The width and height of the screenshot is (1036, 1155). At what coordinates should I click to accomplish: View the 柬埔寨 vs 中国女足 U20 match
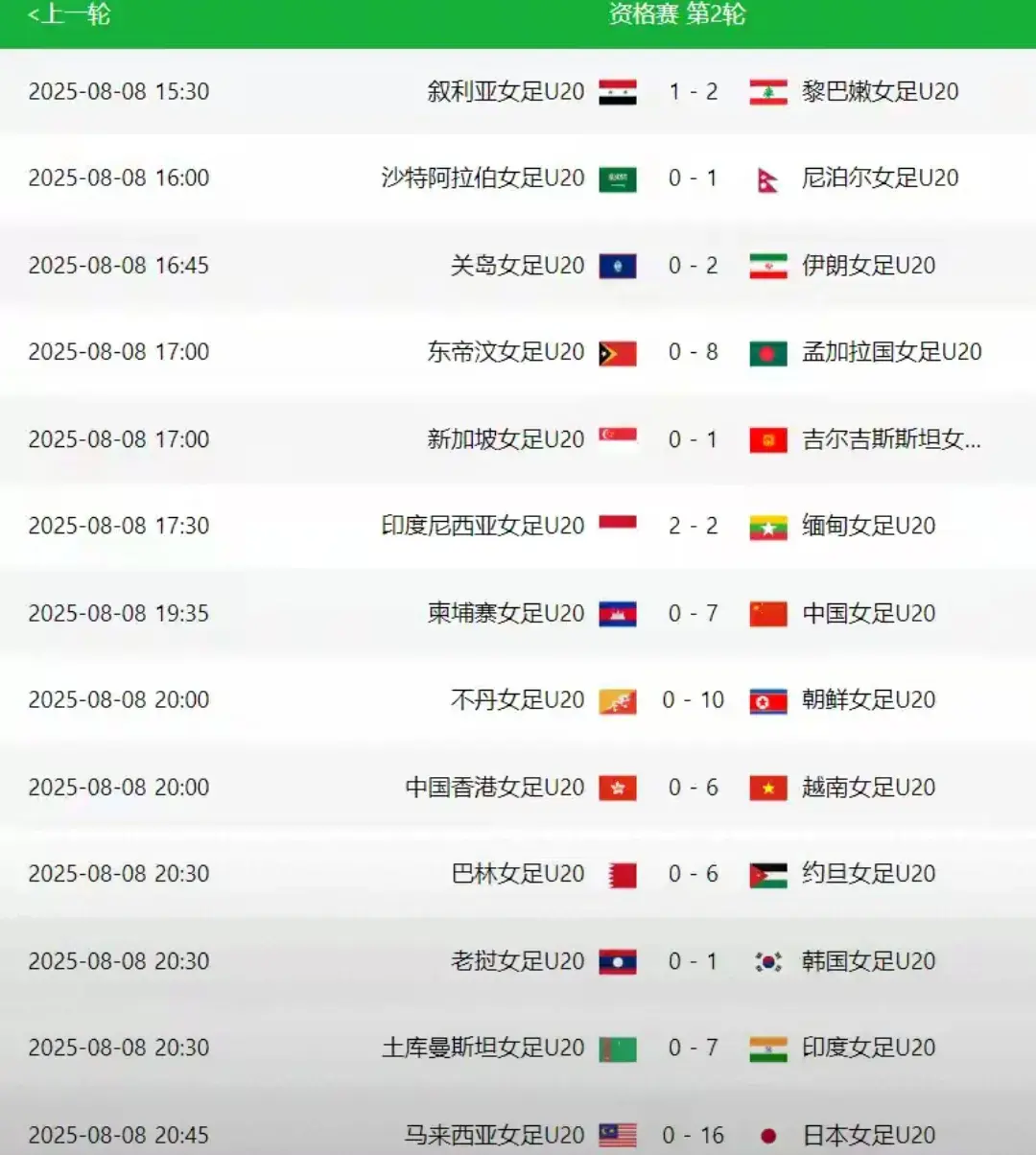point(693,613)
